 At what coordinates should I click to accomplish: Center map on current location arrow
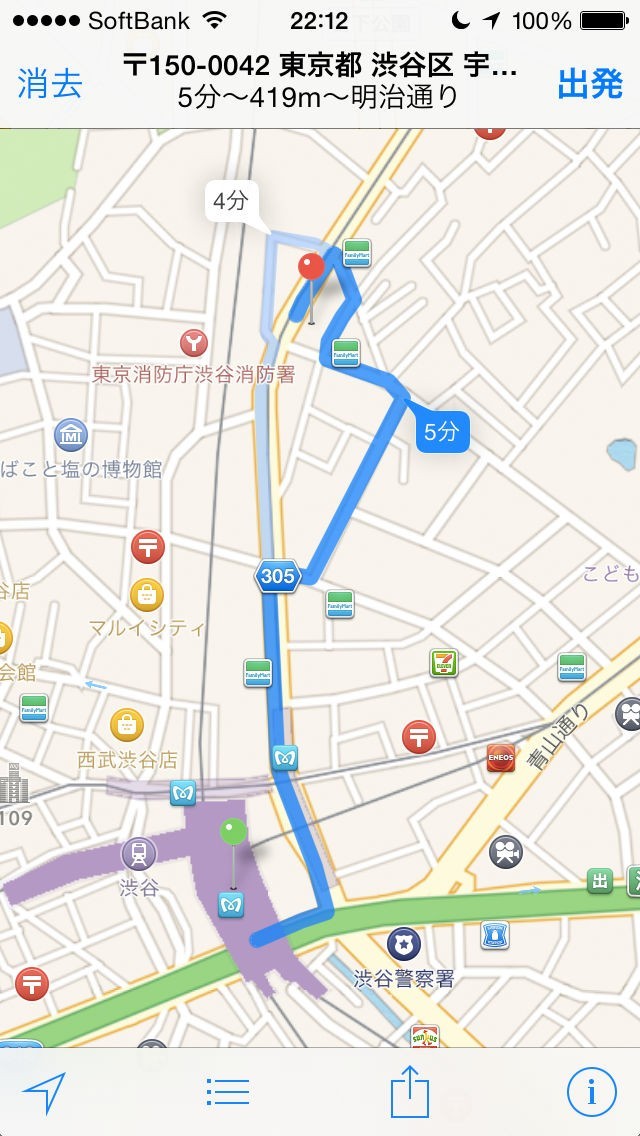point(45,1092)
